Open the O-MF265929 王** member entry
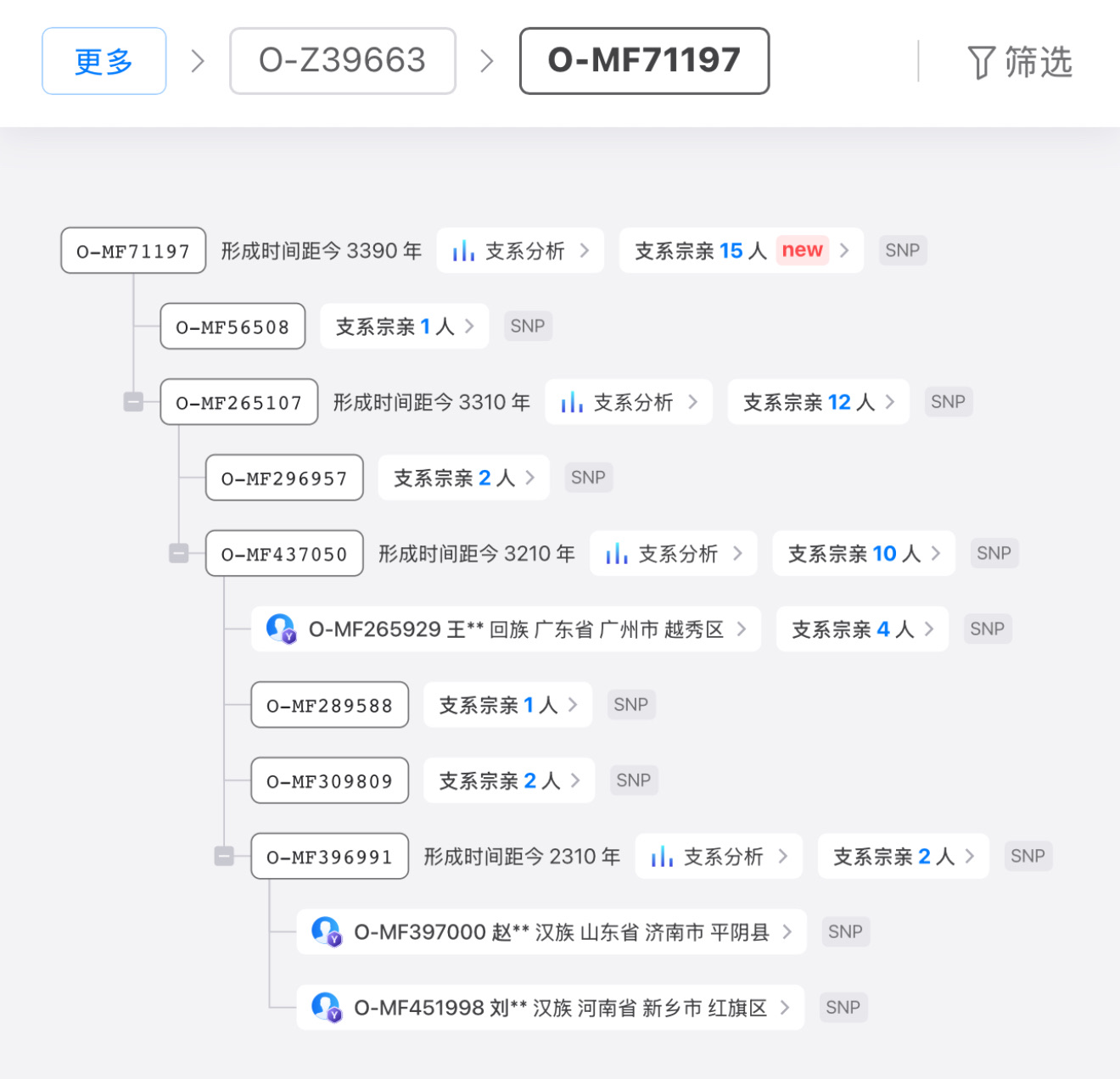Image resolution: width=1120 pixels, height=1079 pixels. click(505, 629)
